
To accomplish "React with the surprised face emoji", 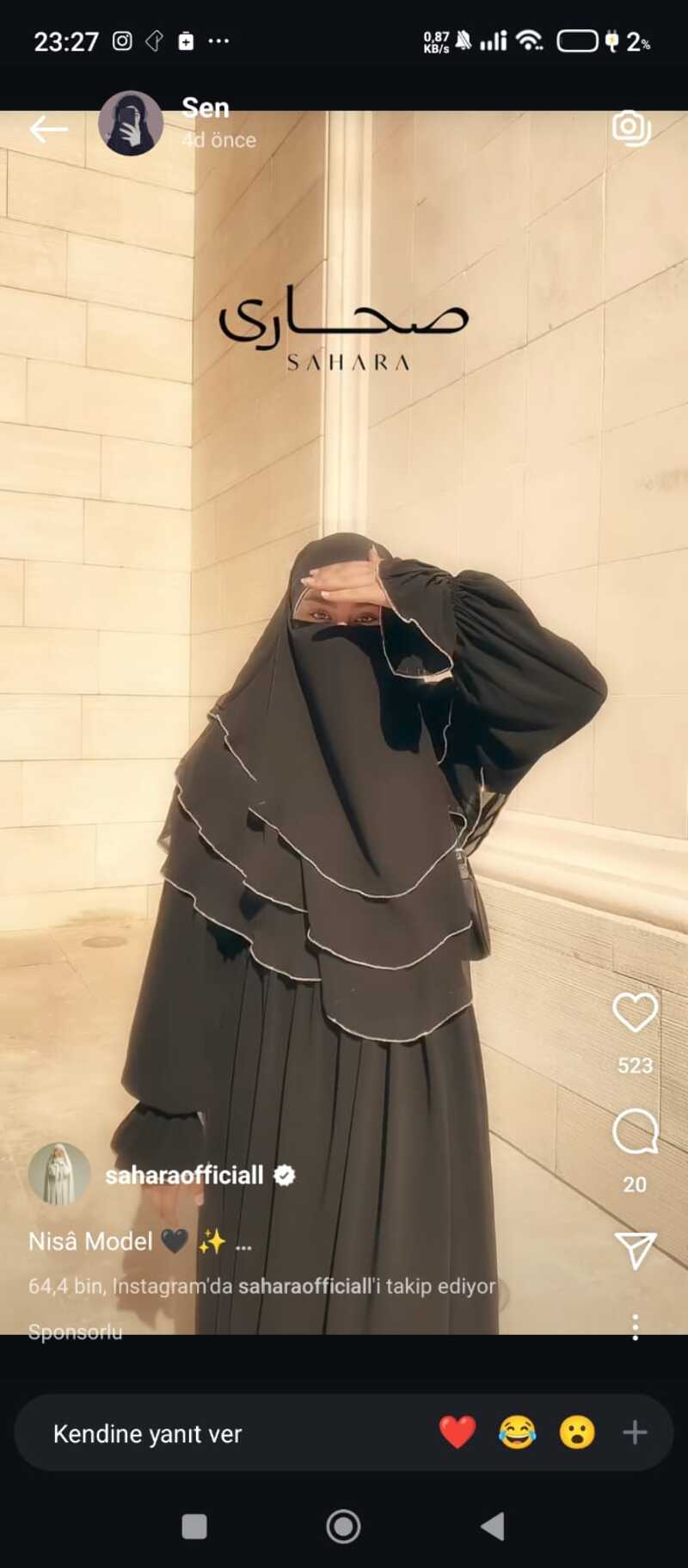I will (576, 1433).
